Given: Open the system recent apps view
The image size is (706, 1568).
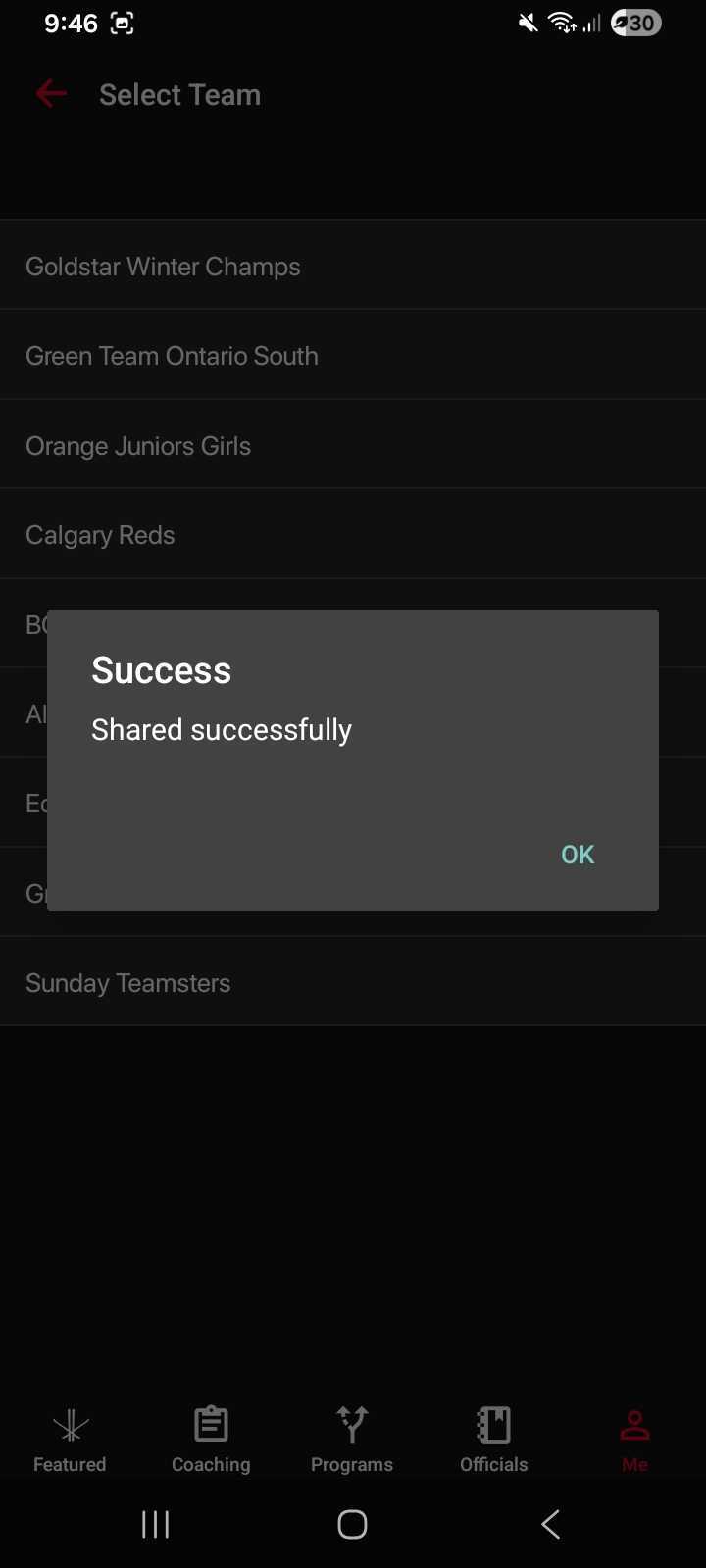Looking at the screenshot, I should pyautogui.click(x=156, y=1524).
